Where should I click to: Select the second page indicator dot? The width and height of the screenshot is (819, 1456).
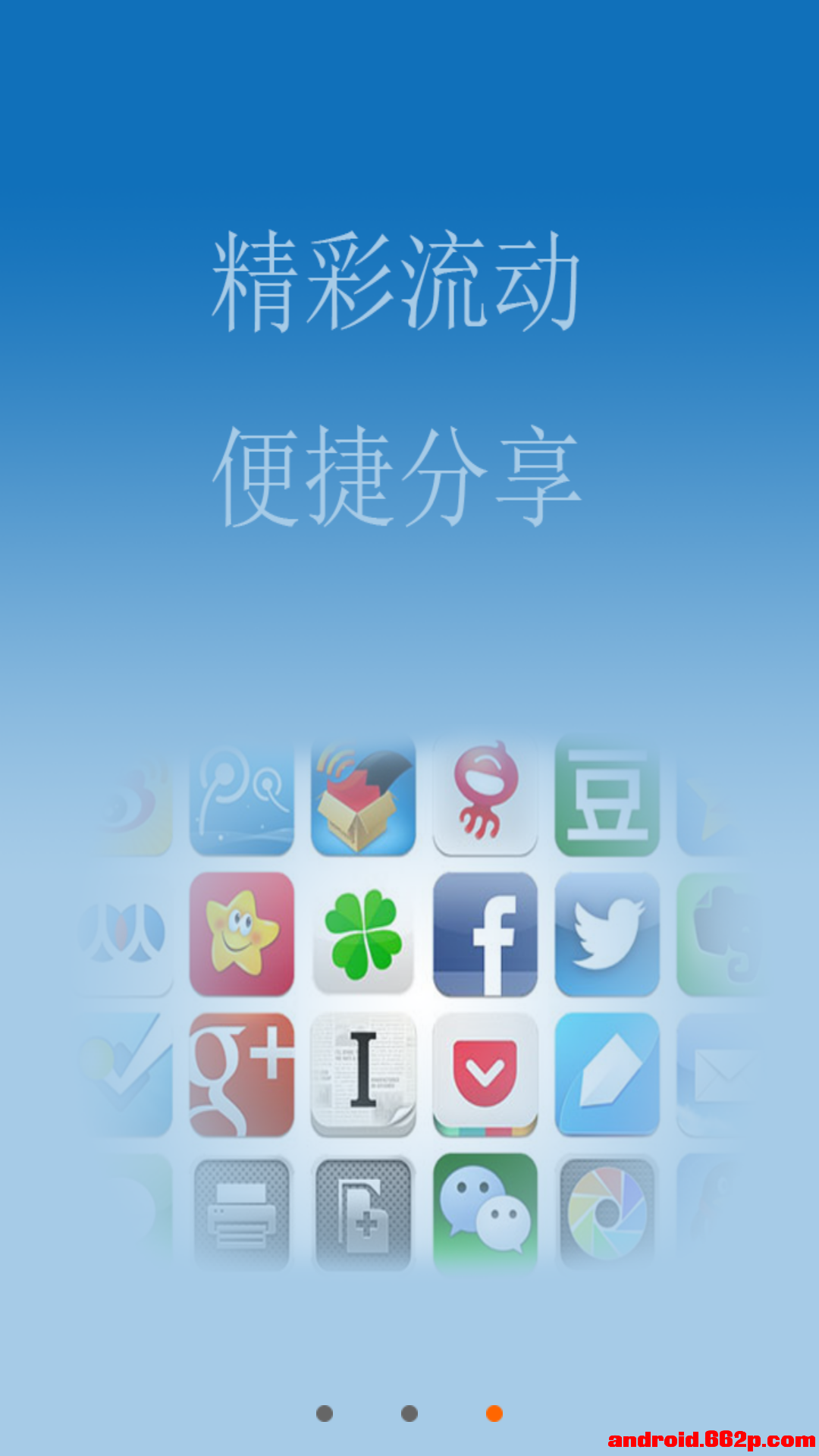[x=409, y=1414]
